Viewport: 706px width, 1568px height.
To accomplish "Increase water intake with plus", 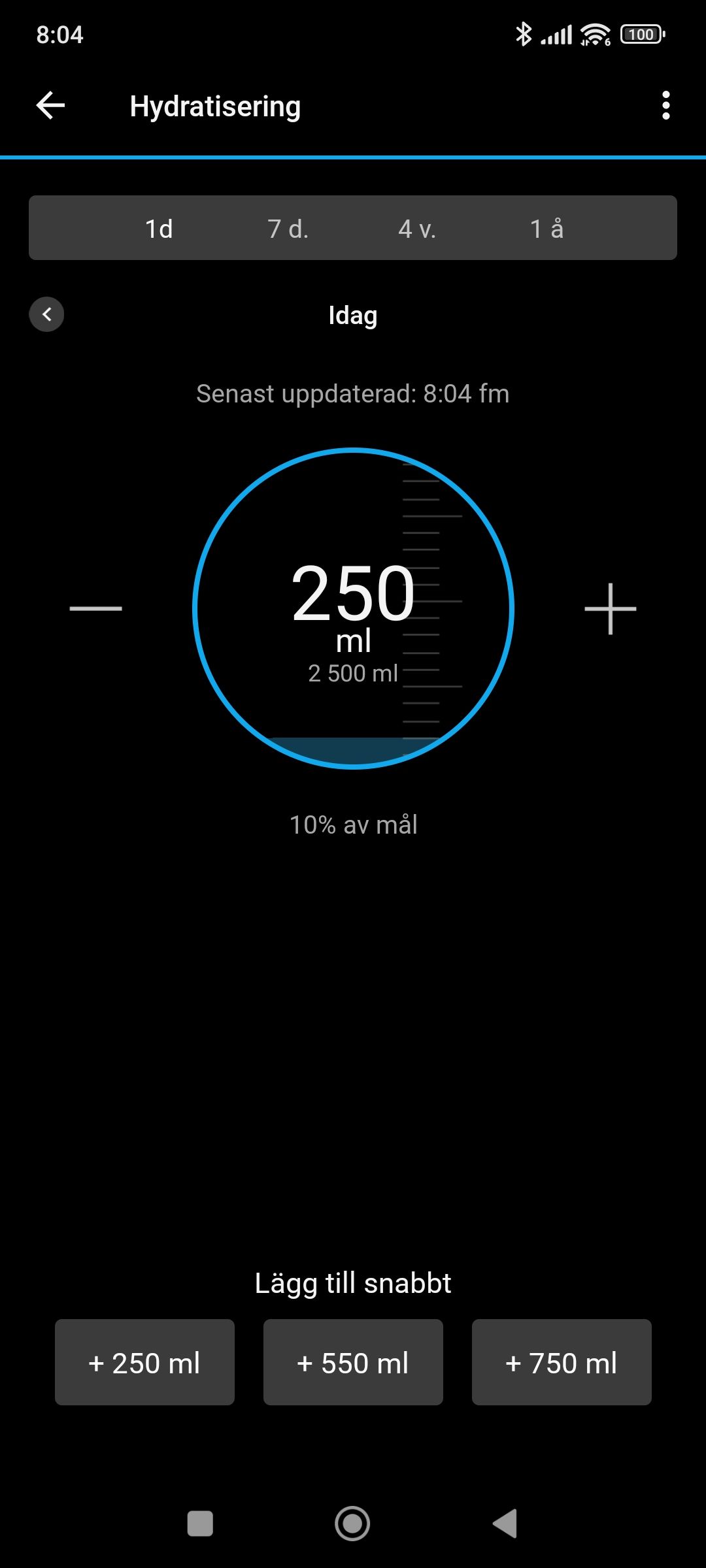I will pos(610,608).
